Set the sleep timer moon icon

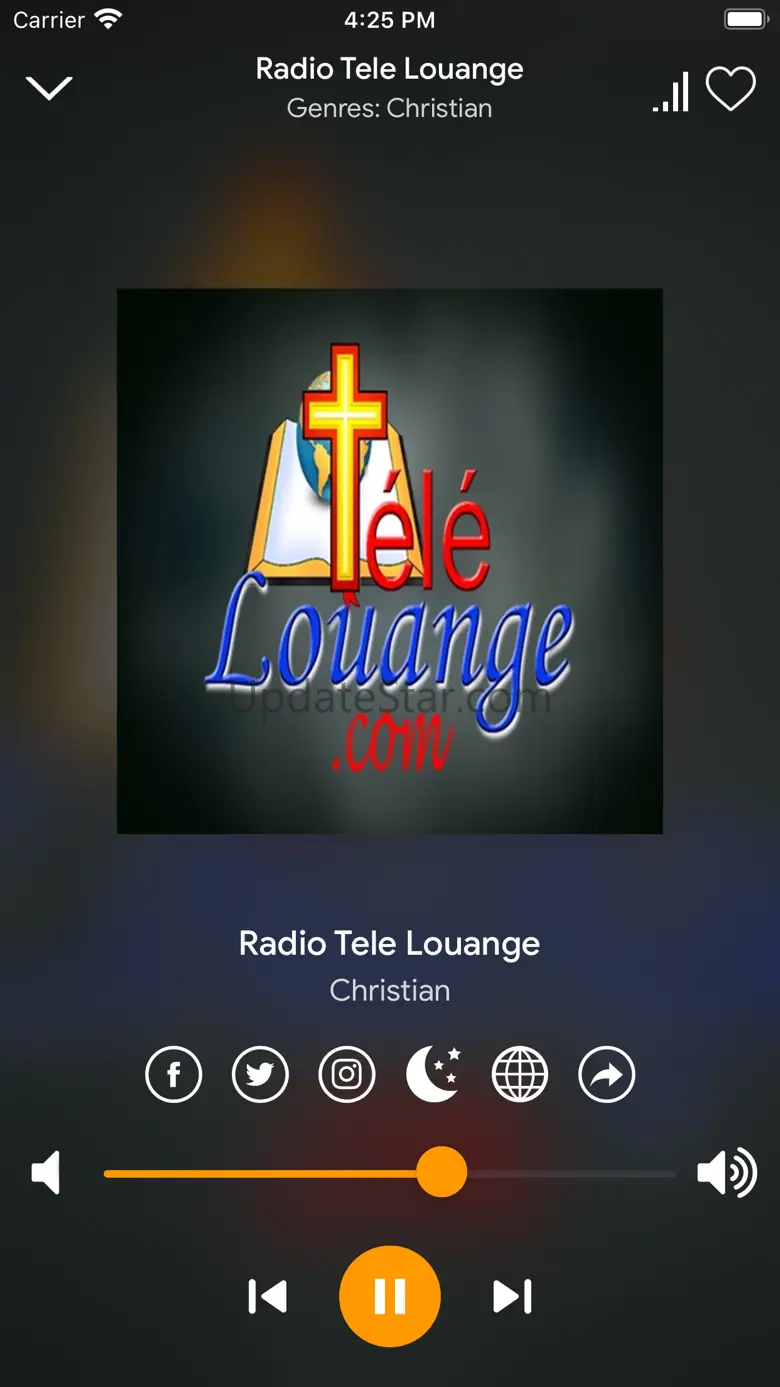coord(433,1075)
